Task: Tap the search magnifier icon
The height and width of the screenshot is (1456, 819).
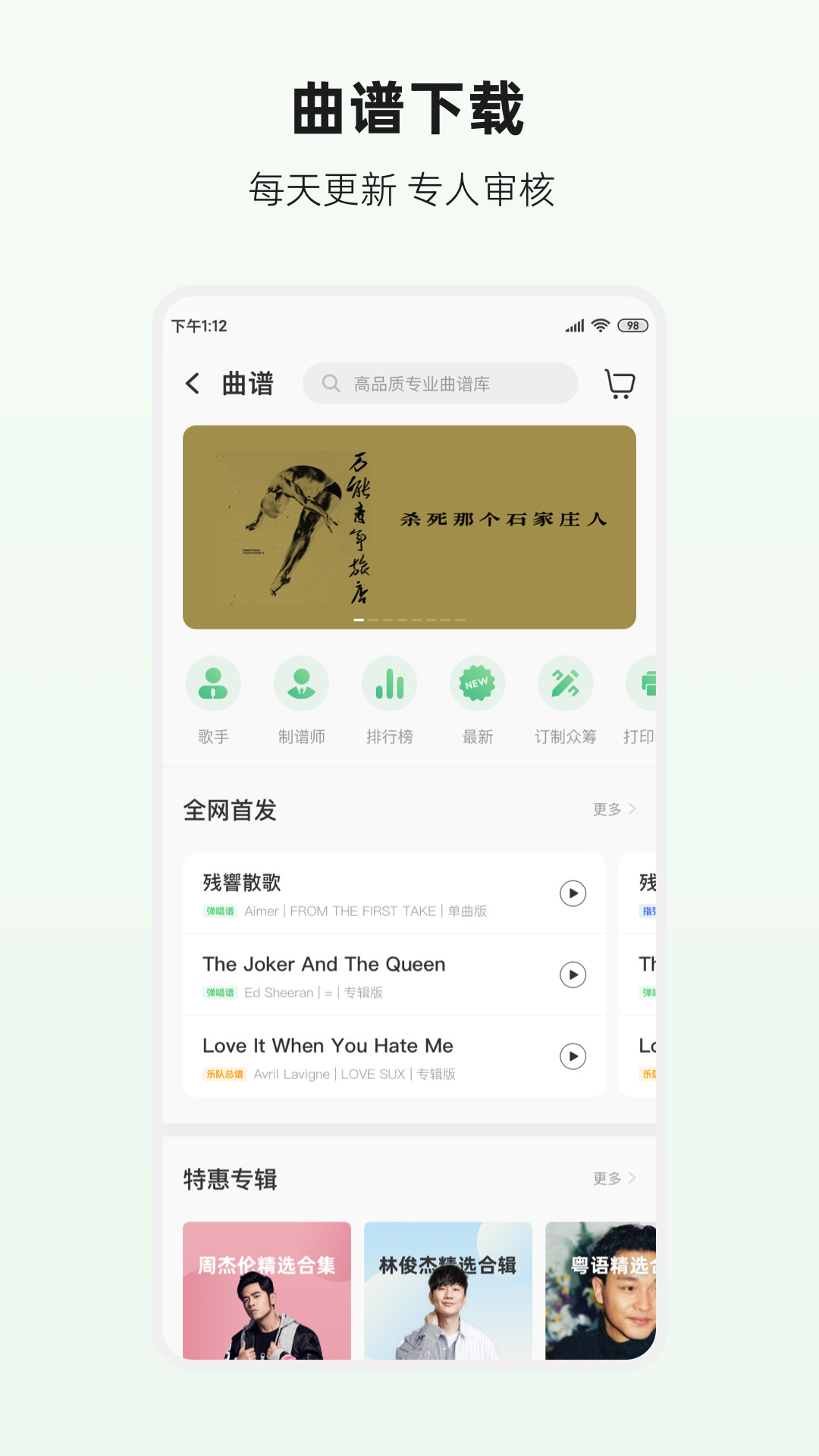Action: (x=331, y=384)
